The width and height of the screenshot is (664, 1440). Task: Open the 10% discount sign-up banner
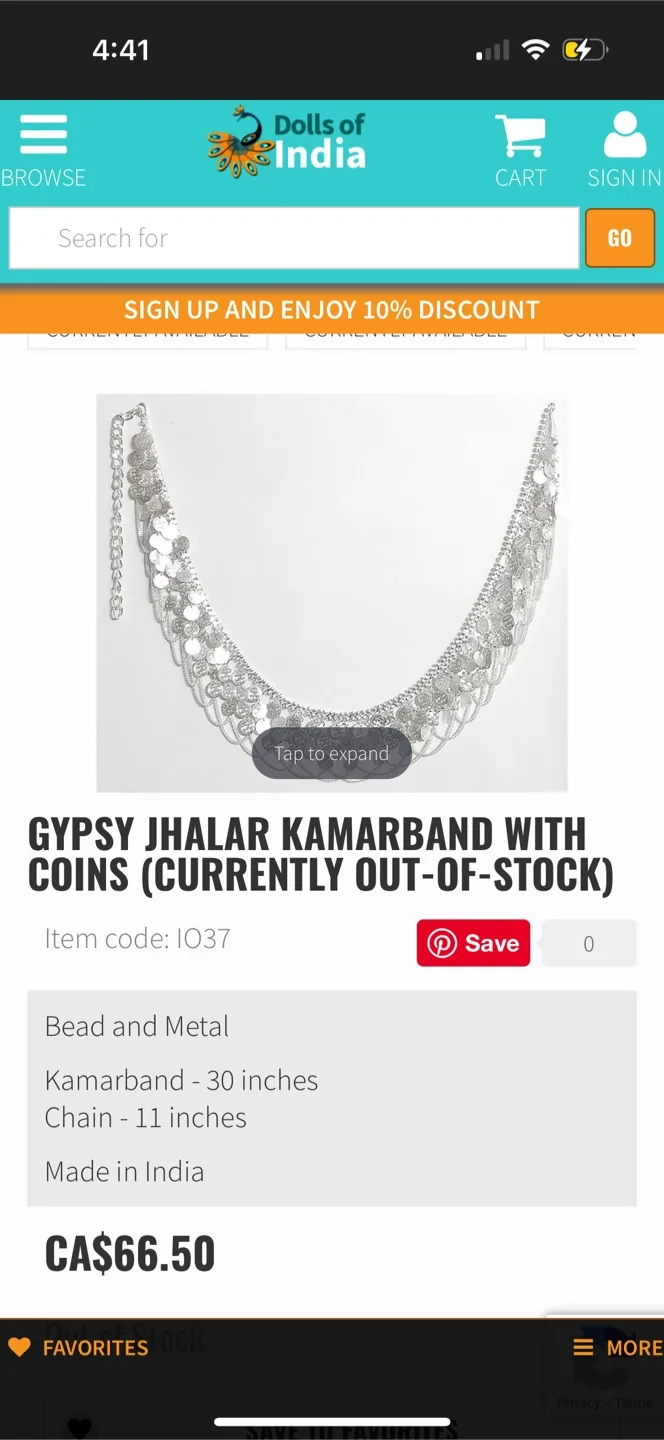[x=332, y=310]
